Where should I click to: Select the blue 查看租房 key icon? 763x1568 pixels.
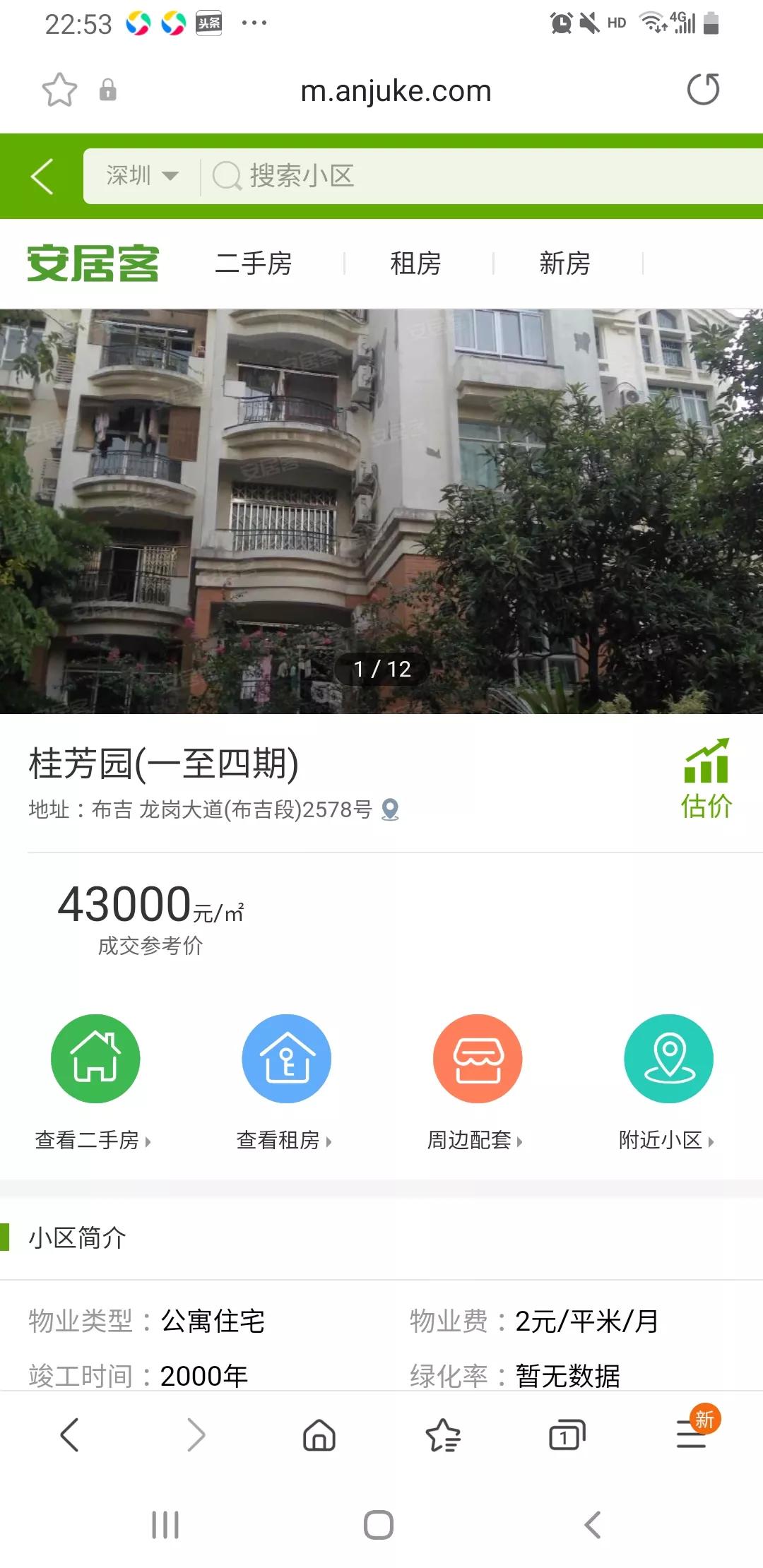click(285, 1059)
